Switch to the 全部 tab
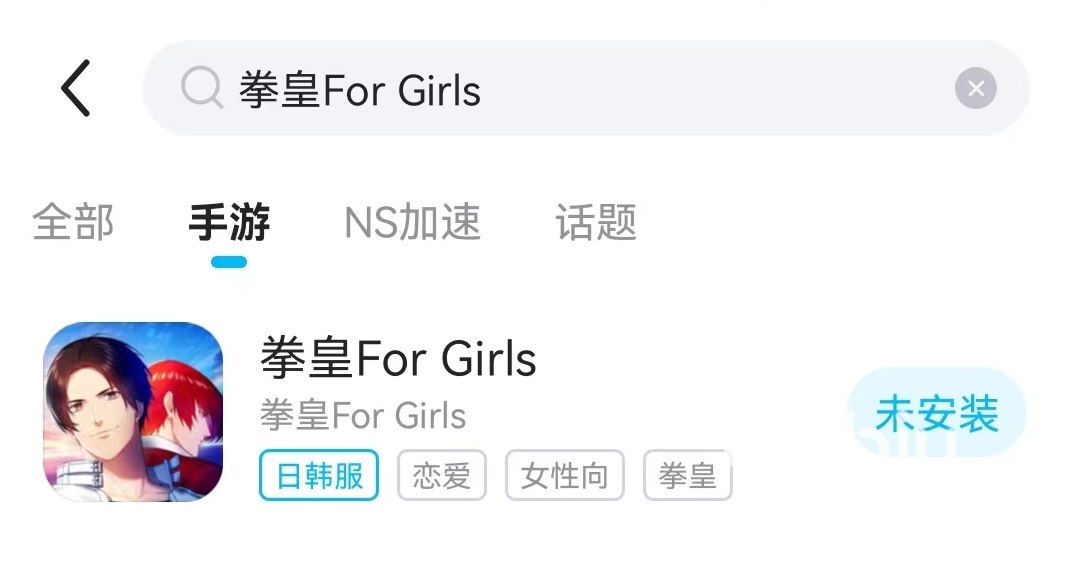Image resolution: width=1075 pixels, height=585 pixels. (73, 222)
